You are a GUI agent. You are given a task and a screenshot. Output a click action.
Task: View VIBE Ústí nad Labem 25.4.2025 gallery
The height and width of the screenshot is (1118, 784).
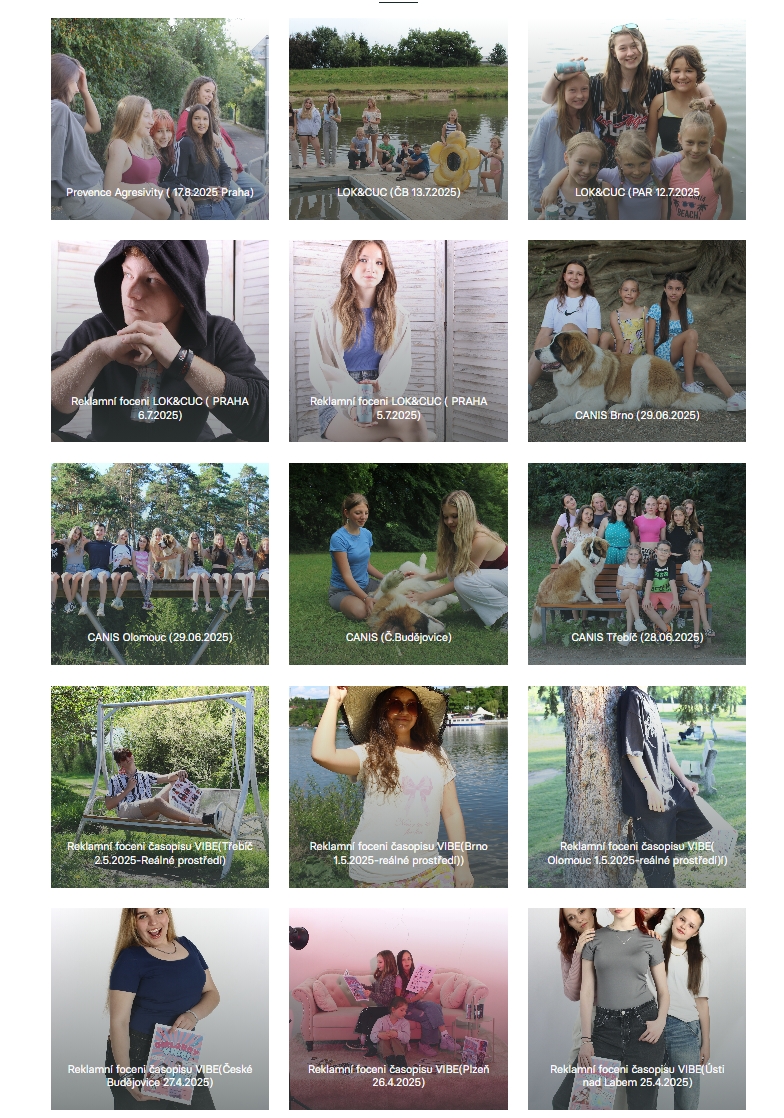[x=636, y=1008]
